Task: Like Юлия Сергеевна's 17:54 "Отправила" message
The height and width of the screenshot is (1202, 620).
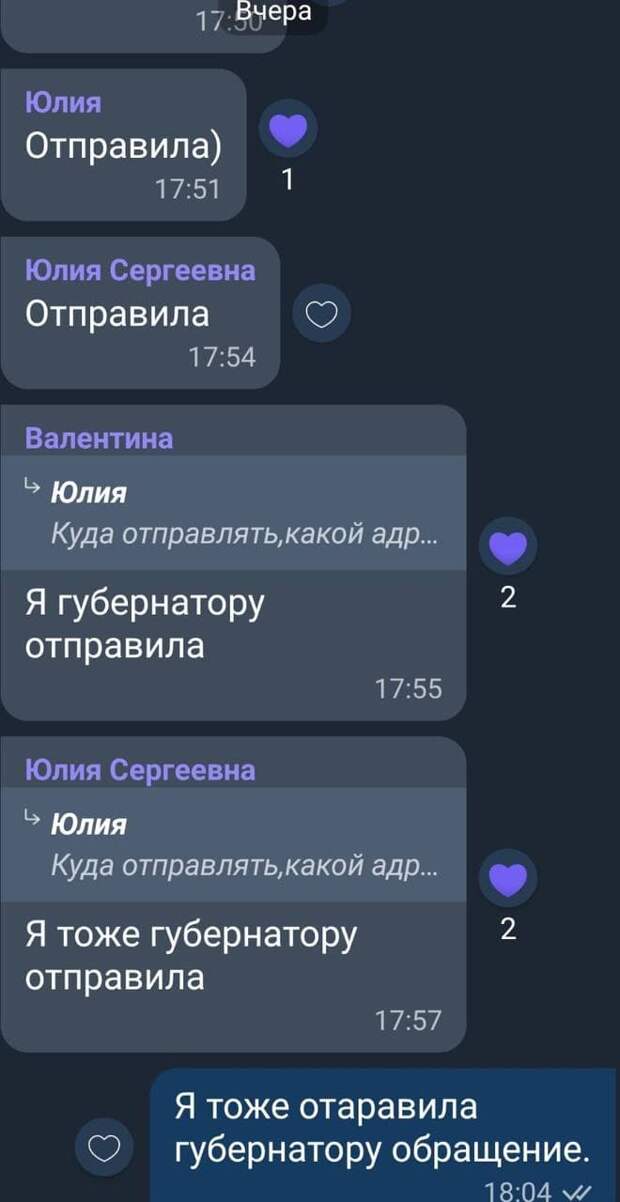Action: pyautogui.click(x=321, y=317)
